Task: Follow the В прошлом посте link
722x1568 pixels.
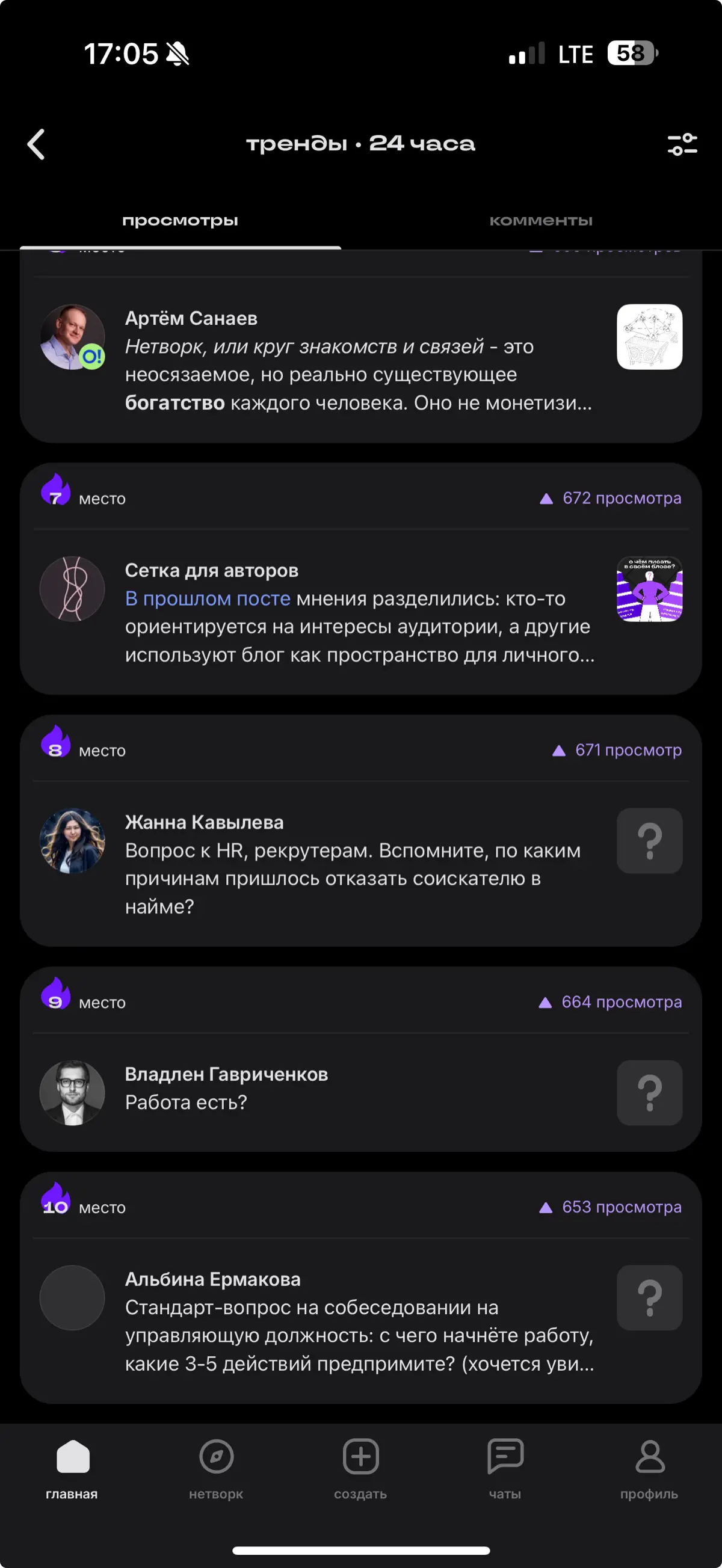Action: pyautogui.click(x=208, y=598)
